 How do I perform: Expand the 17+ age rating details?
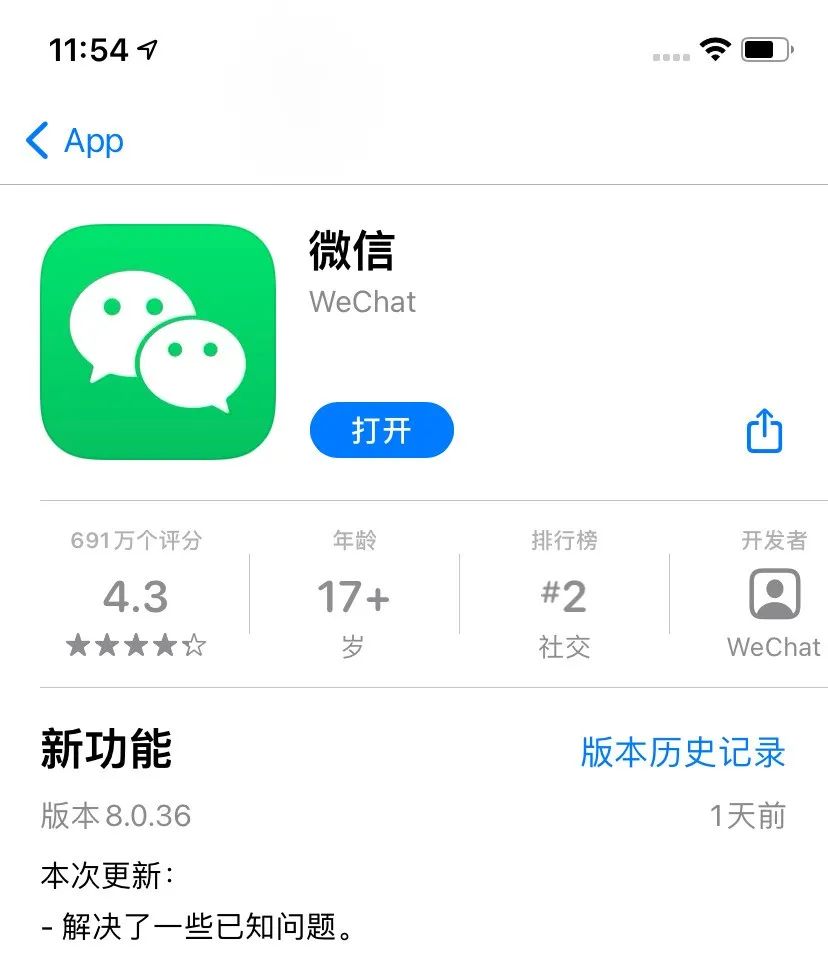coord(352,597)
